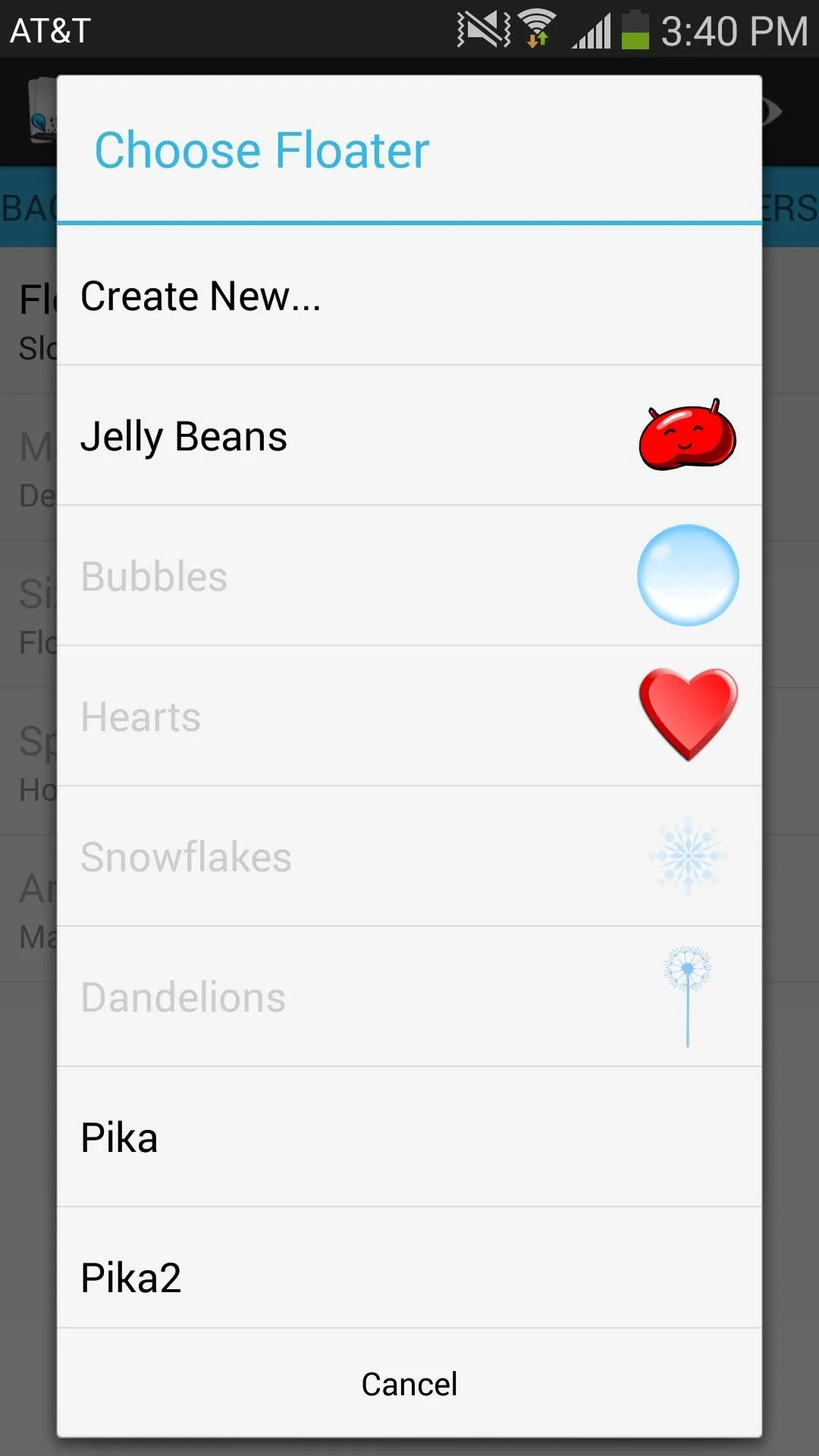The height and width of the screenshot is (1456, 819).
Task: Cancel the Choose Floater dialog
Action: 409,1383
